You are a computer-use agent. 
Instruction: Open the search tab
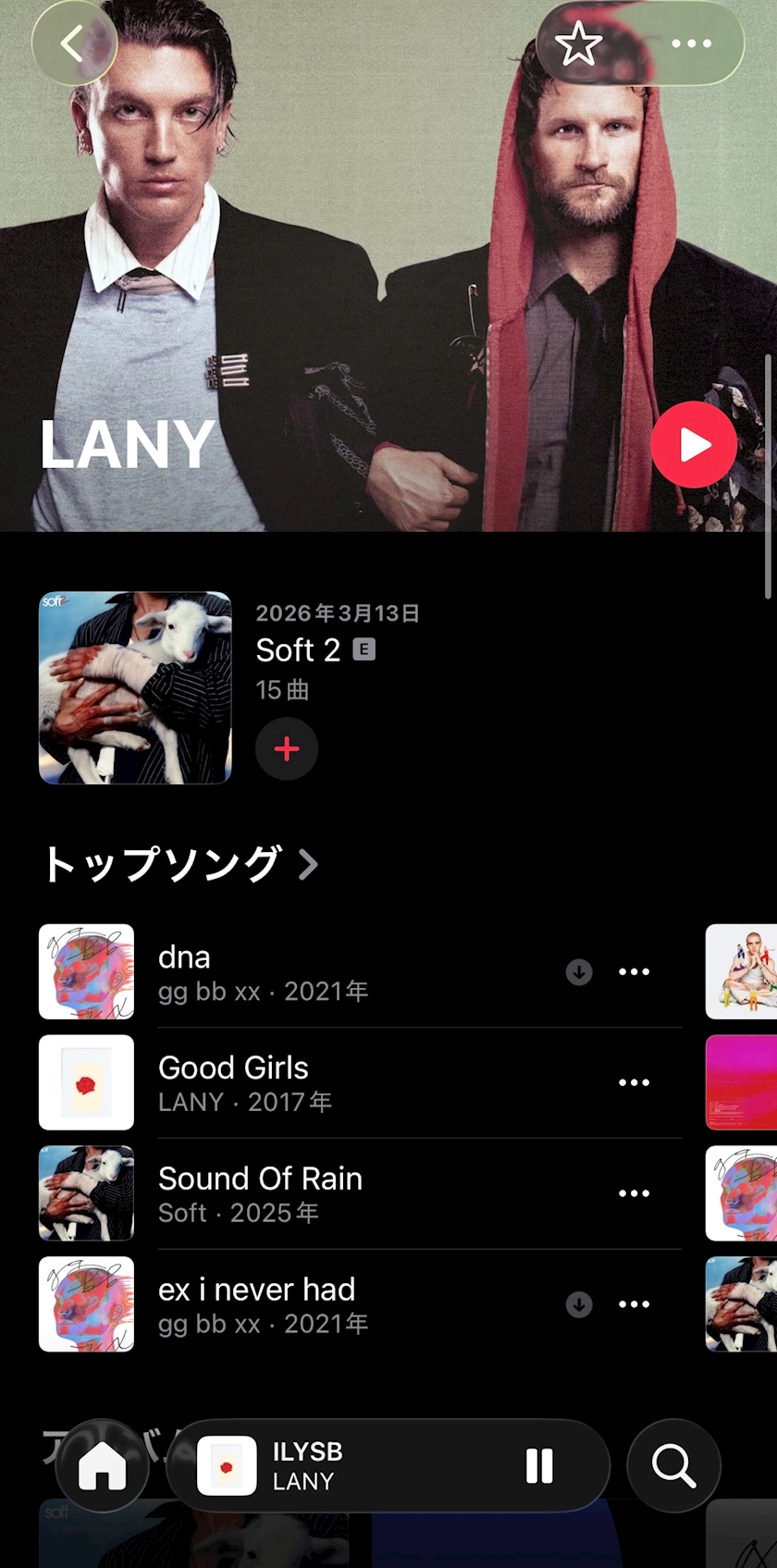point(673,1466)
